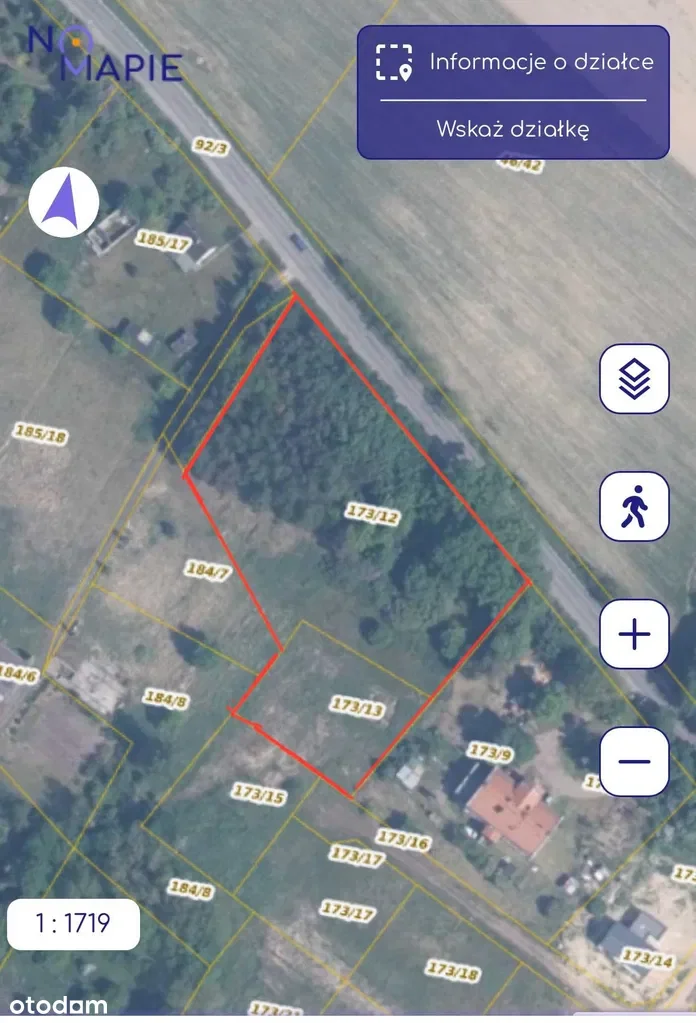The width and height of the screenshot is (696, 1023).
Task: Activate the pedestrian street view mode
Action: [x=634, y=507]
